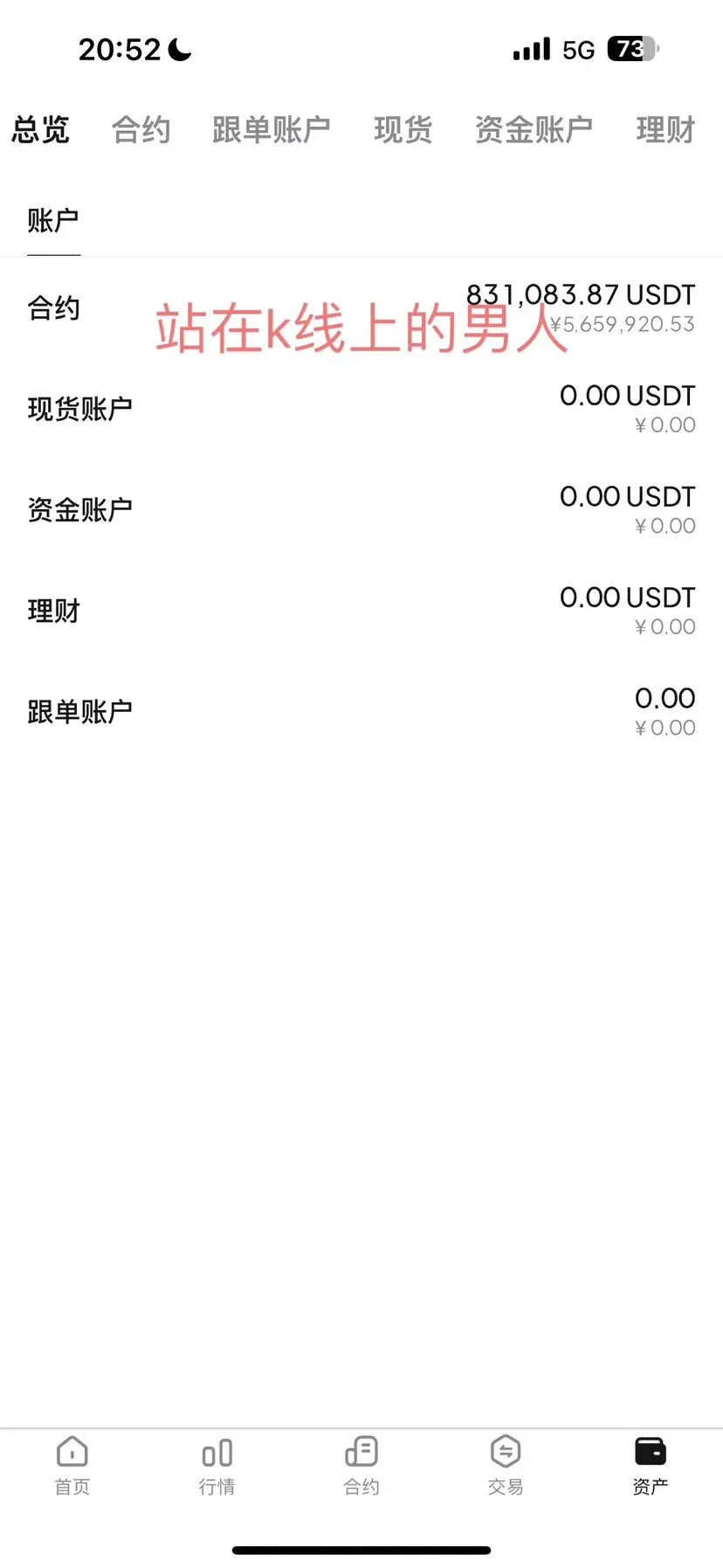The width and height of the screenshot is (723, 1568).
Task: Open 行情 in bottom navigation
Action: 217,1465
